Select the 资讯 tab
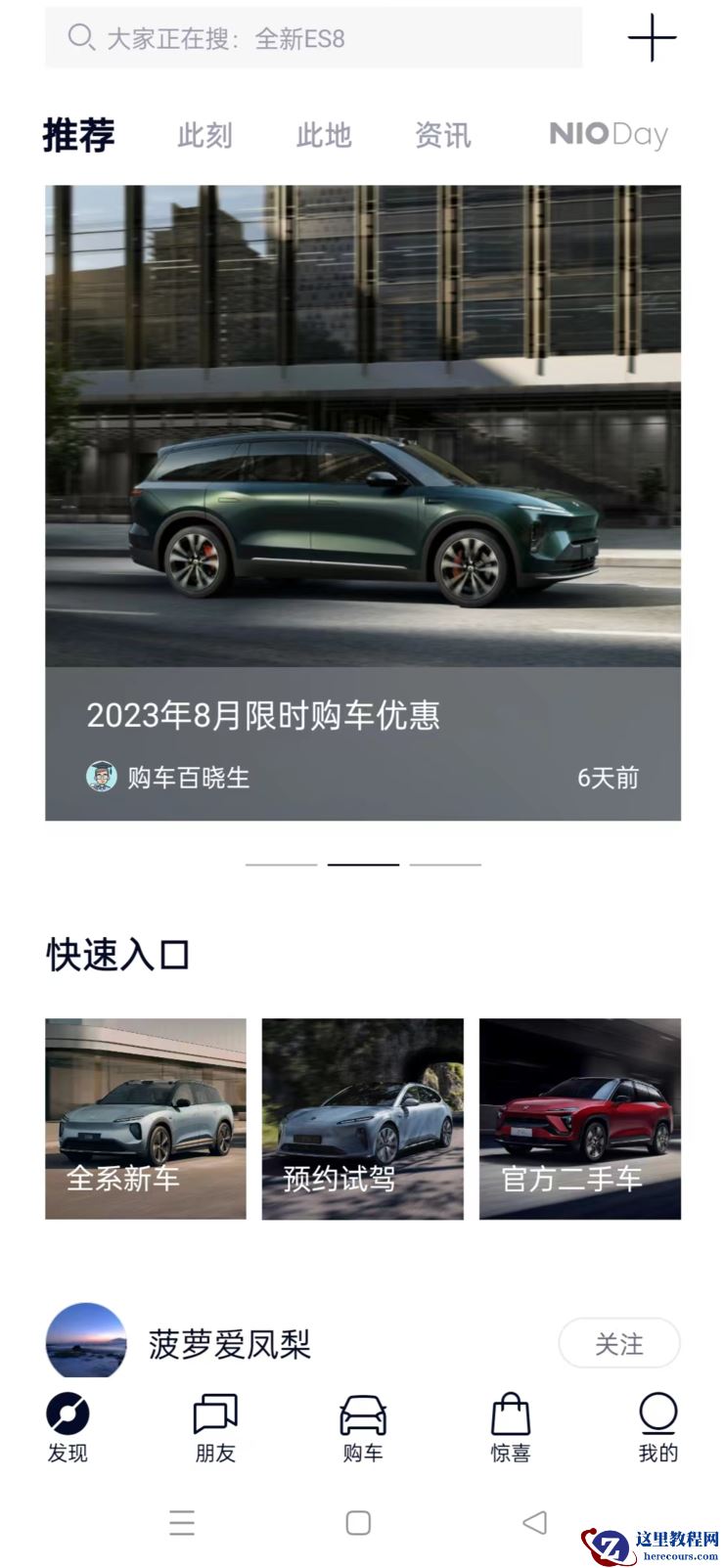The width and height of the screenshot is (724, 1568). coord(442,136)
